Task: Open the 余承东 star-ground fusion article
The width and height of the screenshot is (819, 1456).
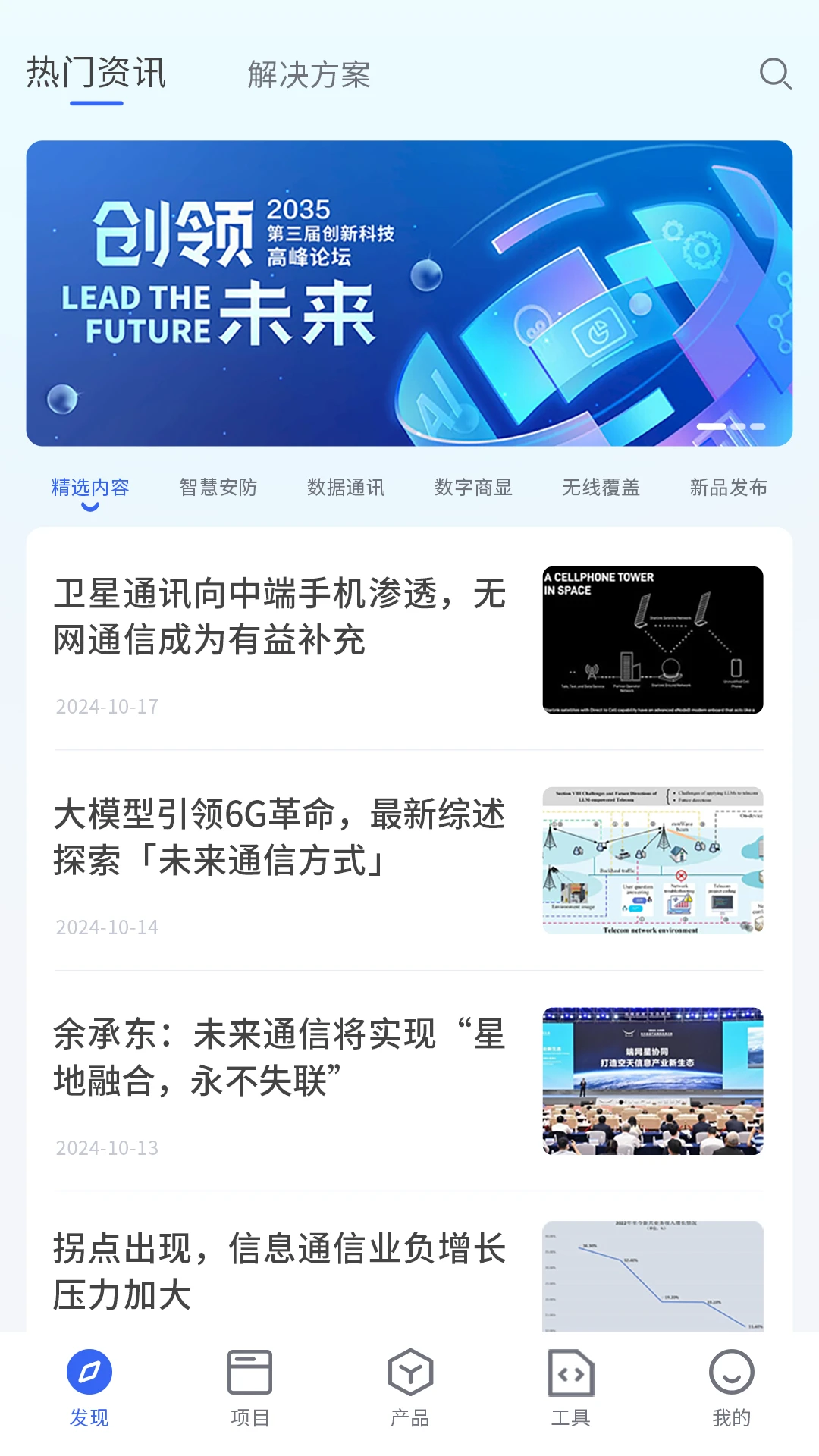Action: pyautogui.click(x=281, y=1054)
